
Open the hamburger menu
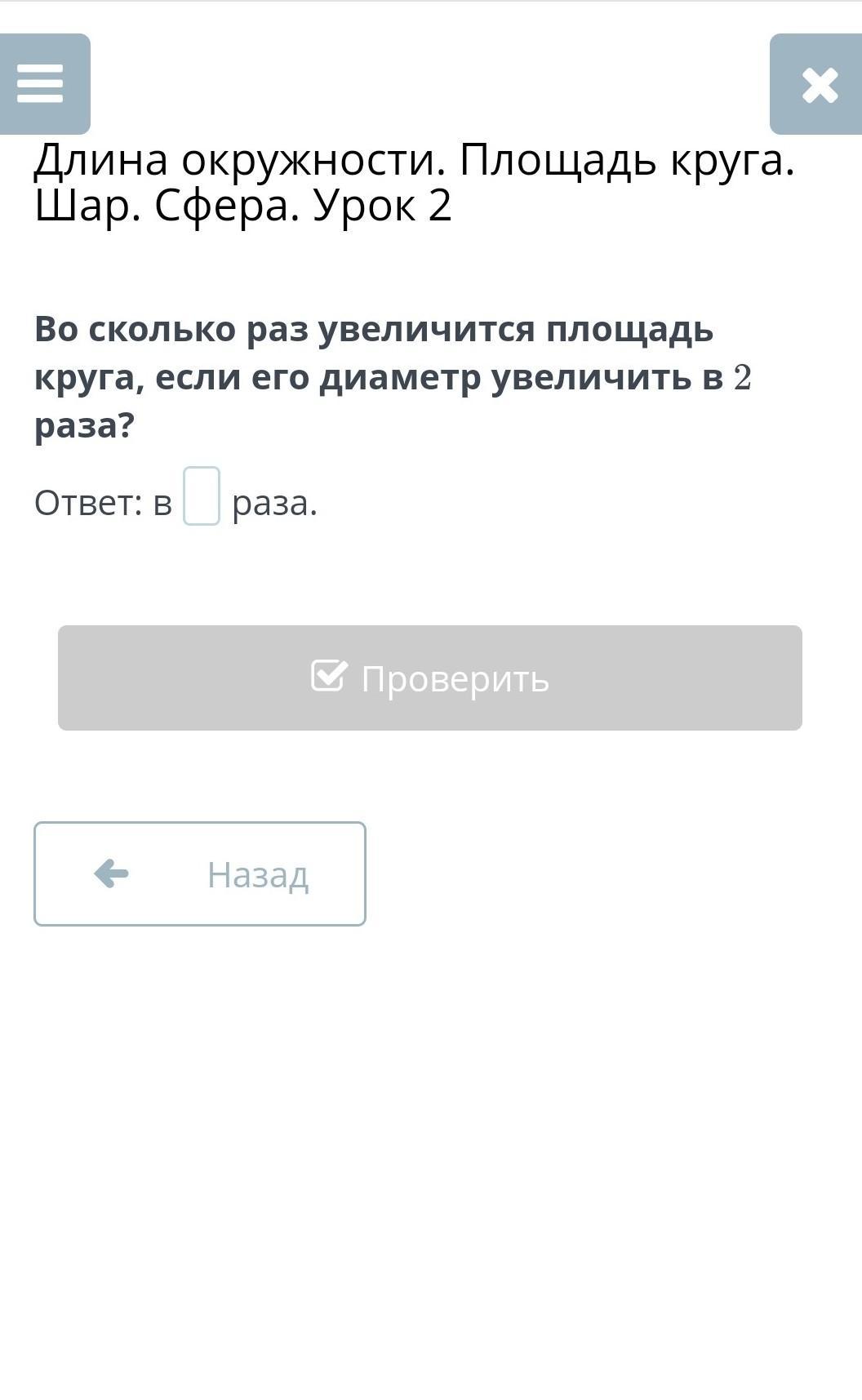click(x=44, y=84)
